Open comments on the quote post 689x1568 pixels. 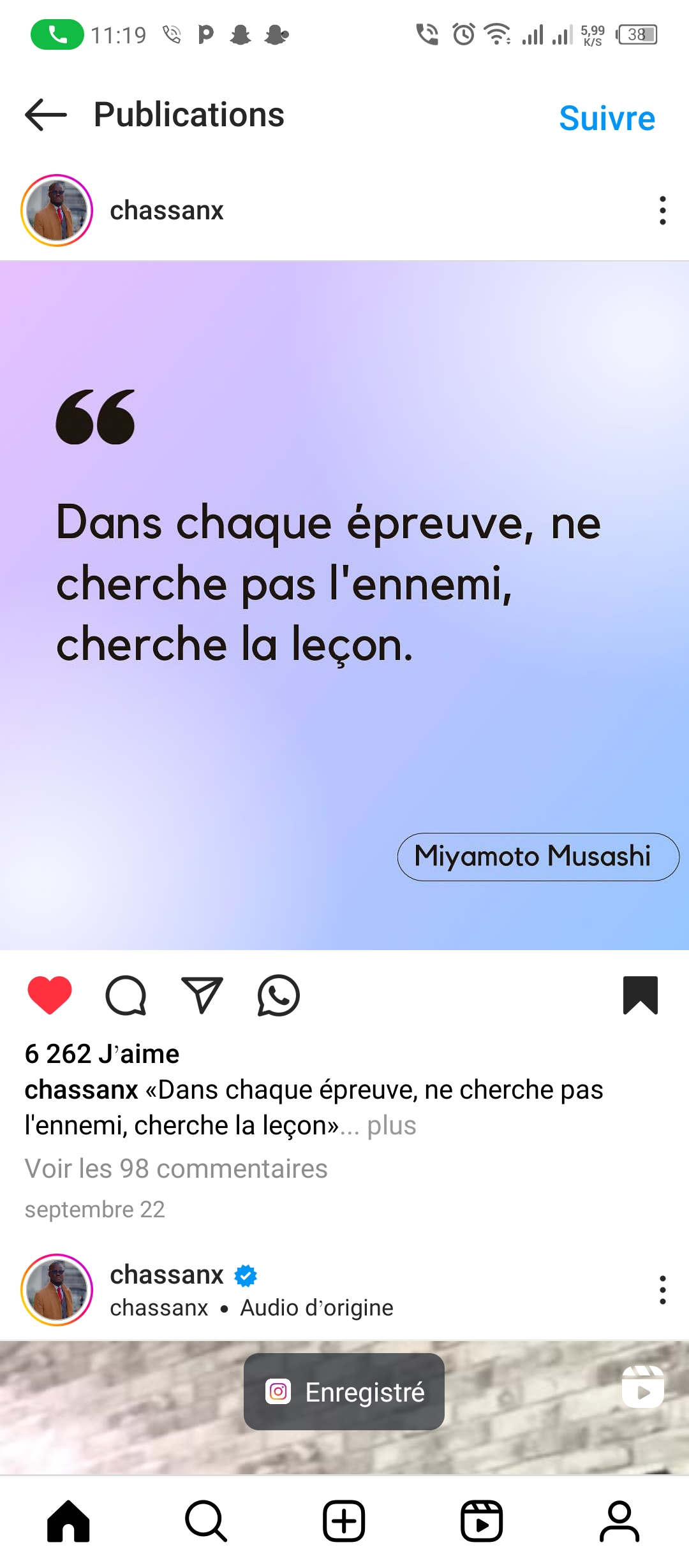(x=126, y=995)
